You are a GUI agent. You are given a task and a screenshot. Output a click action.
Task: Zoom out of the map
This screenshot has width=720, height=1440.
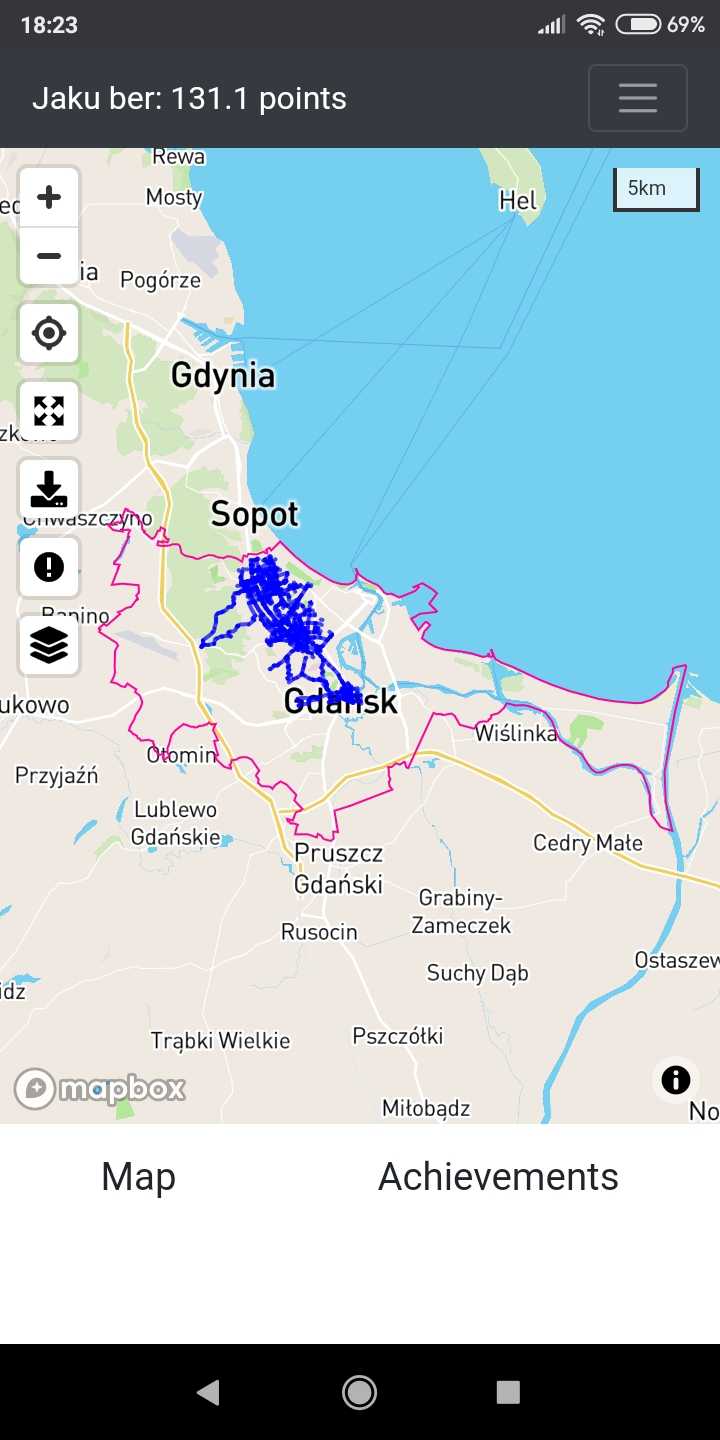(49, 256)
